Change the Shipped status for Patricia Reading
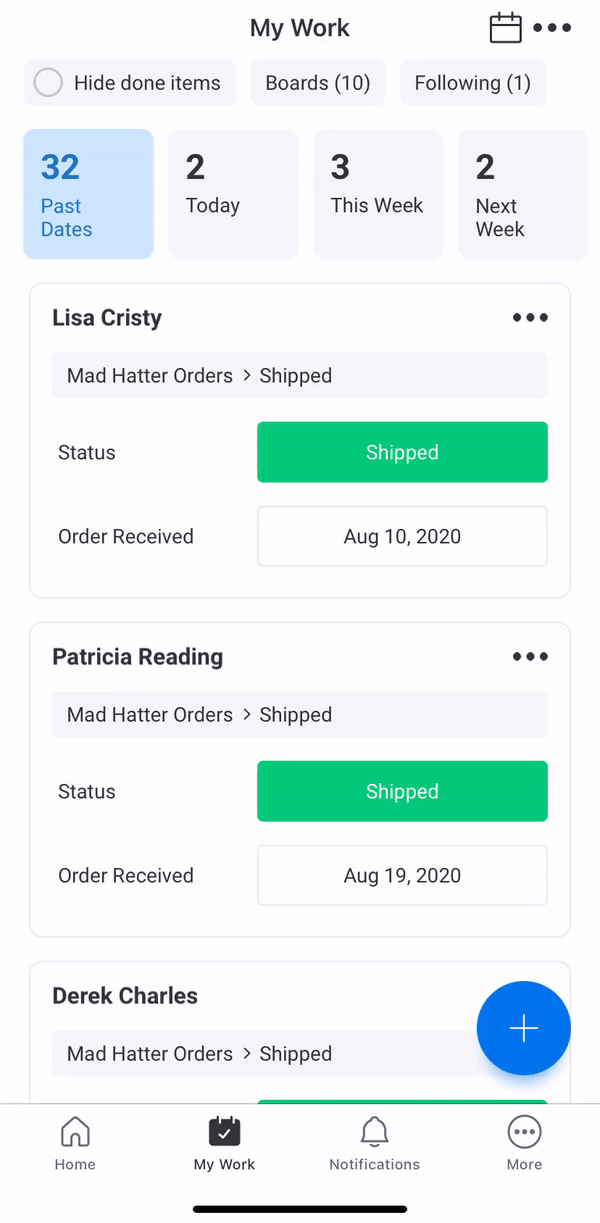Viewport: 600px width, 1223px height. pos(402,791)
